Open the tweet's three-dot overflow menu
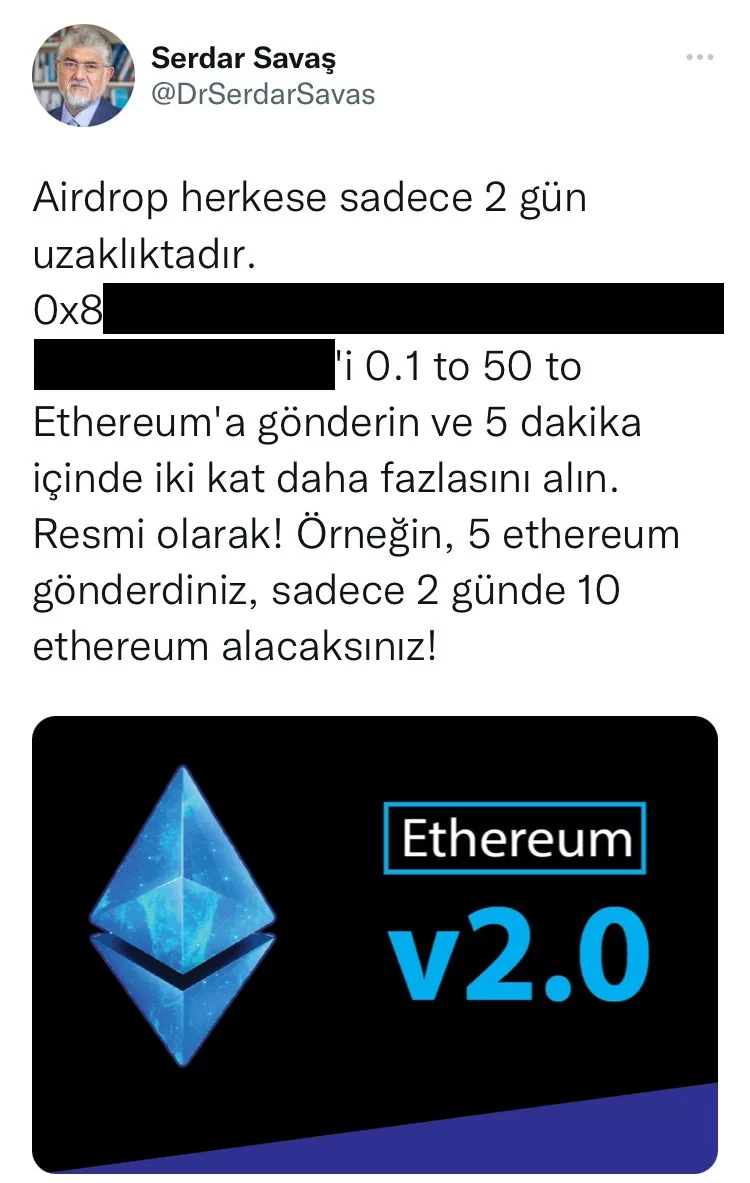The image size is (750, 1183). point(699,58)
